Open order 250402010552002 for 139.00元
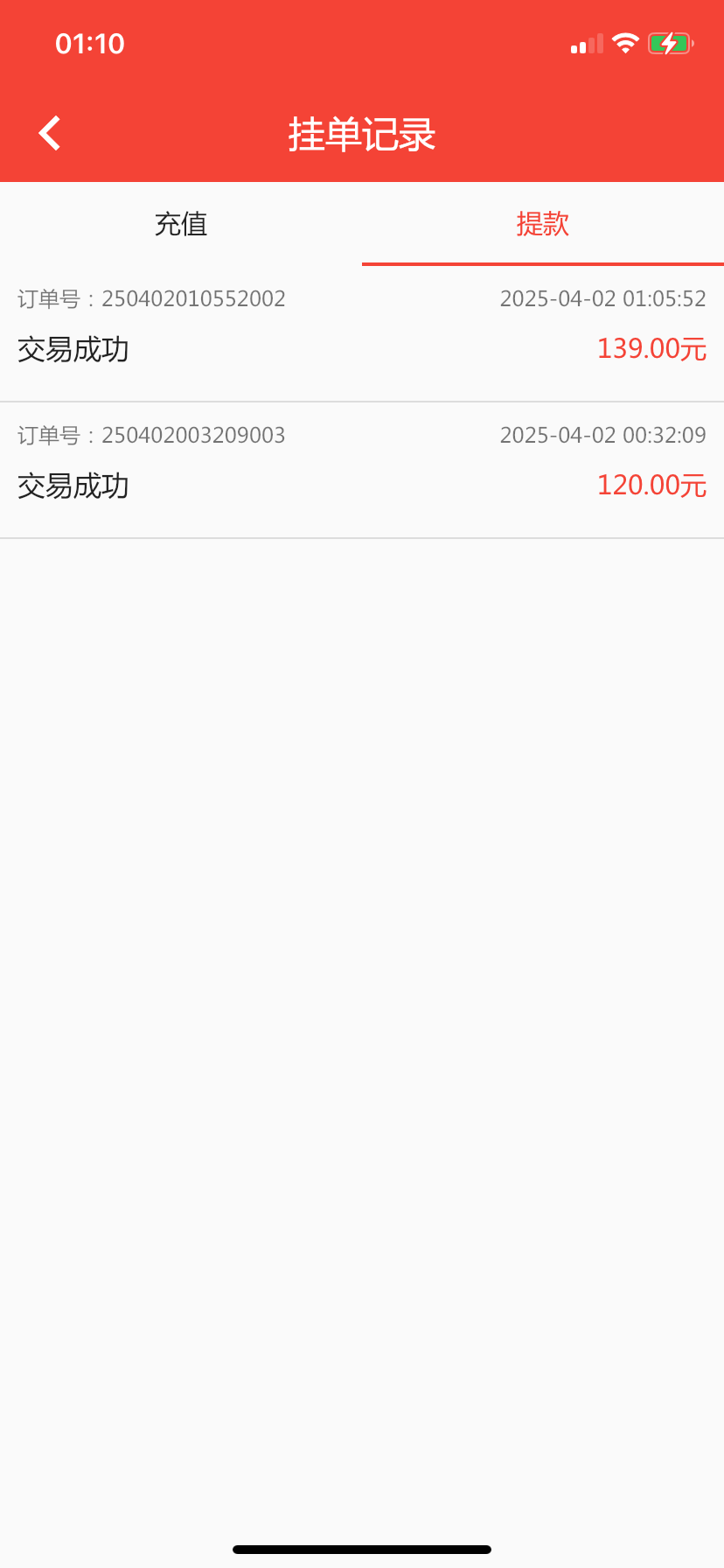724x1568 pixels. tap(362, 332)
